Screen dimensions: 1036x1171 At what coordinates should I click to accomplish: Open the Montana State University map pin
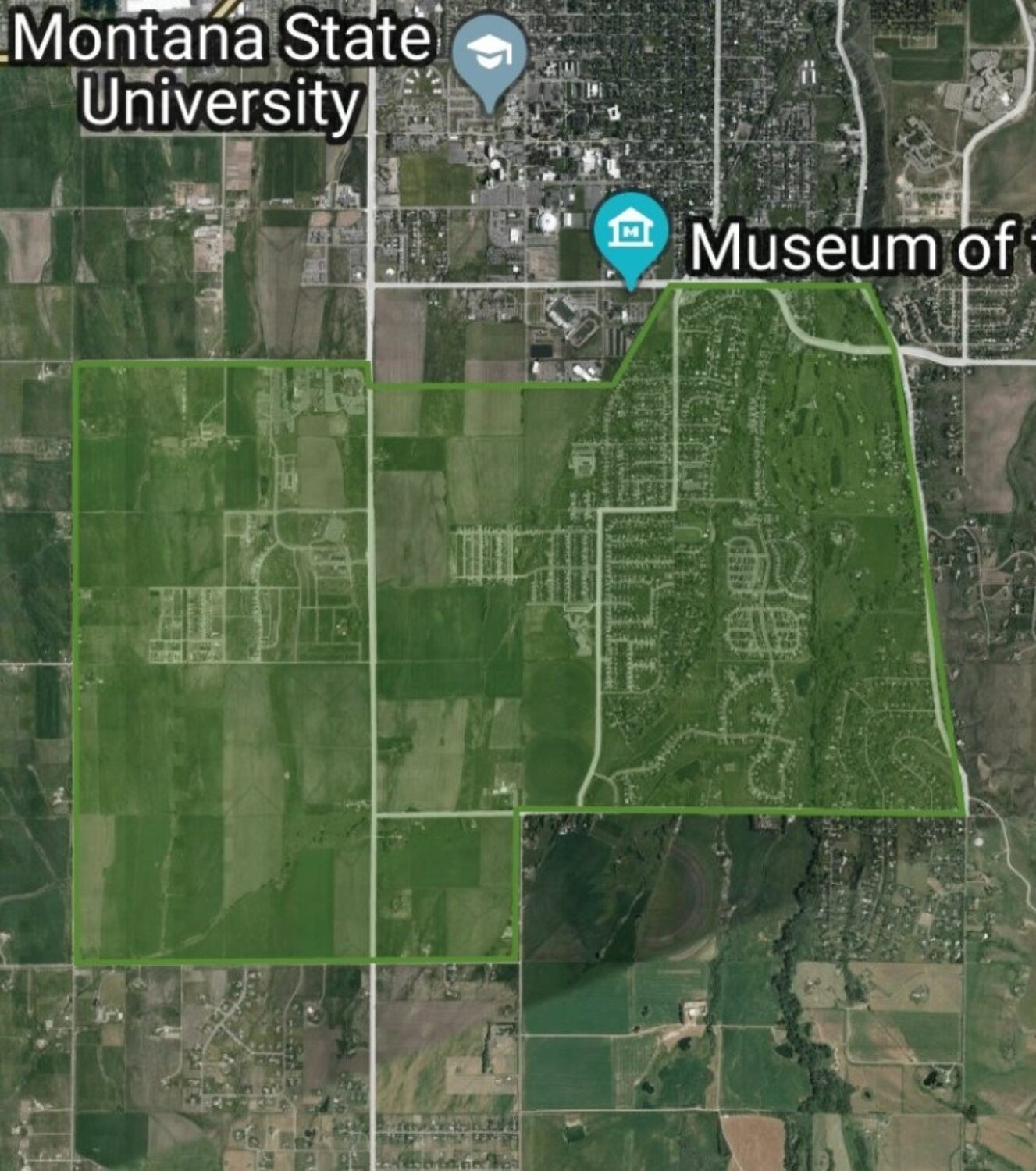[x=490, y=54]
